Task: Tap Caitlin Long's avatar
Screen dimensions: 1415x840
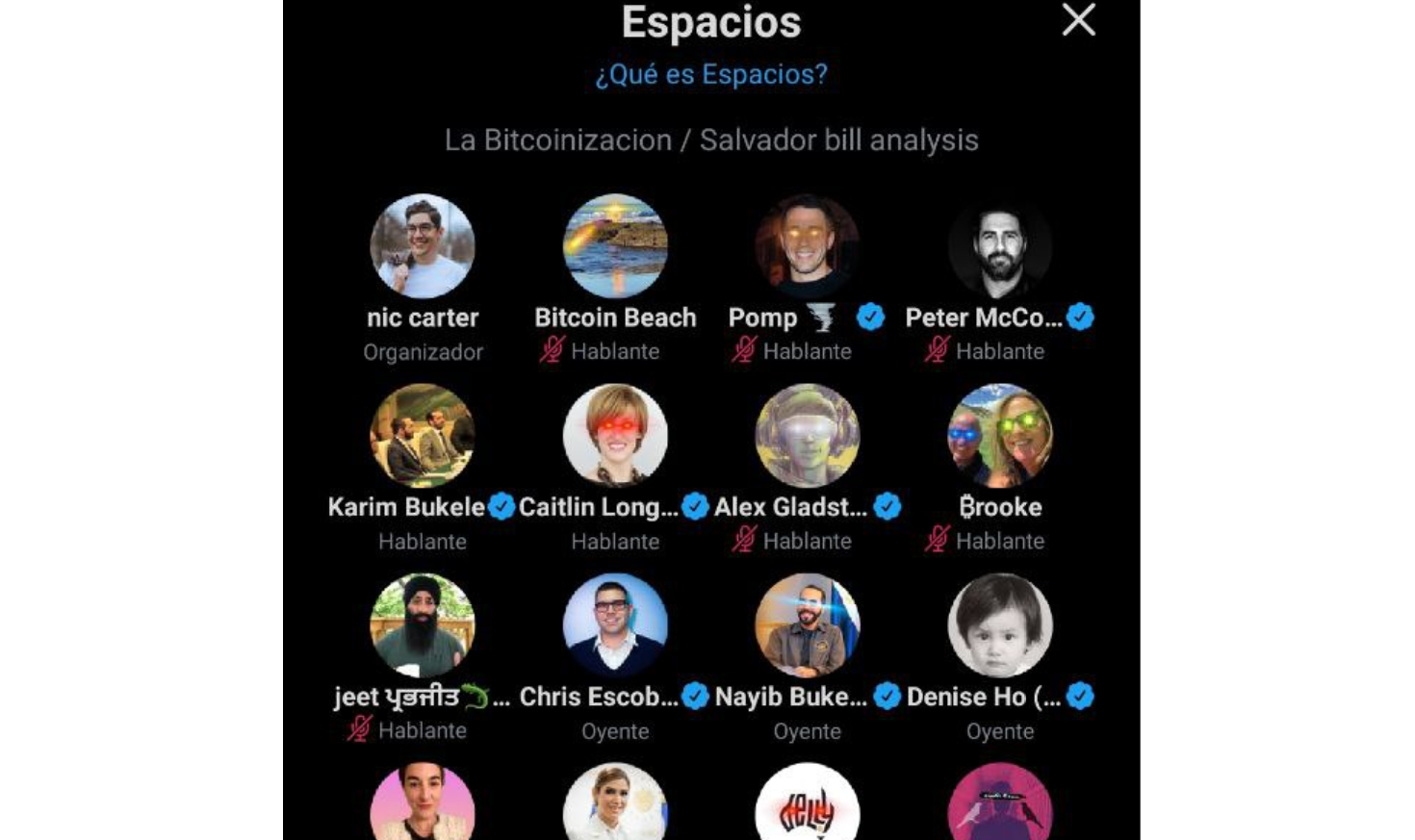Action: click(x=615, y=436)
